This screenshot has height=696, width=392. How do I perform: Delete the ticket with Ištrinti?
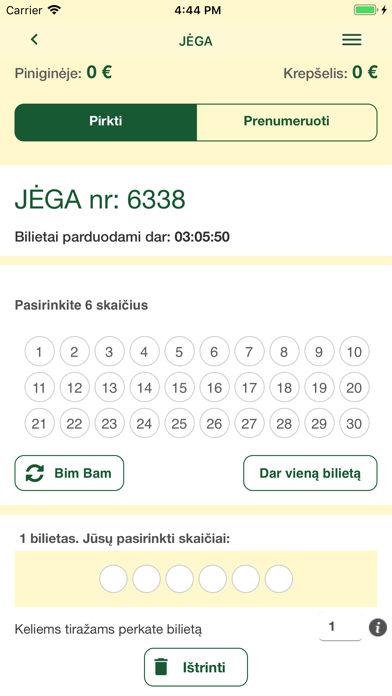(x=196, y=667)
